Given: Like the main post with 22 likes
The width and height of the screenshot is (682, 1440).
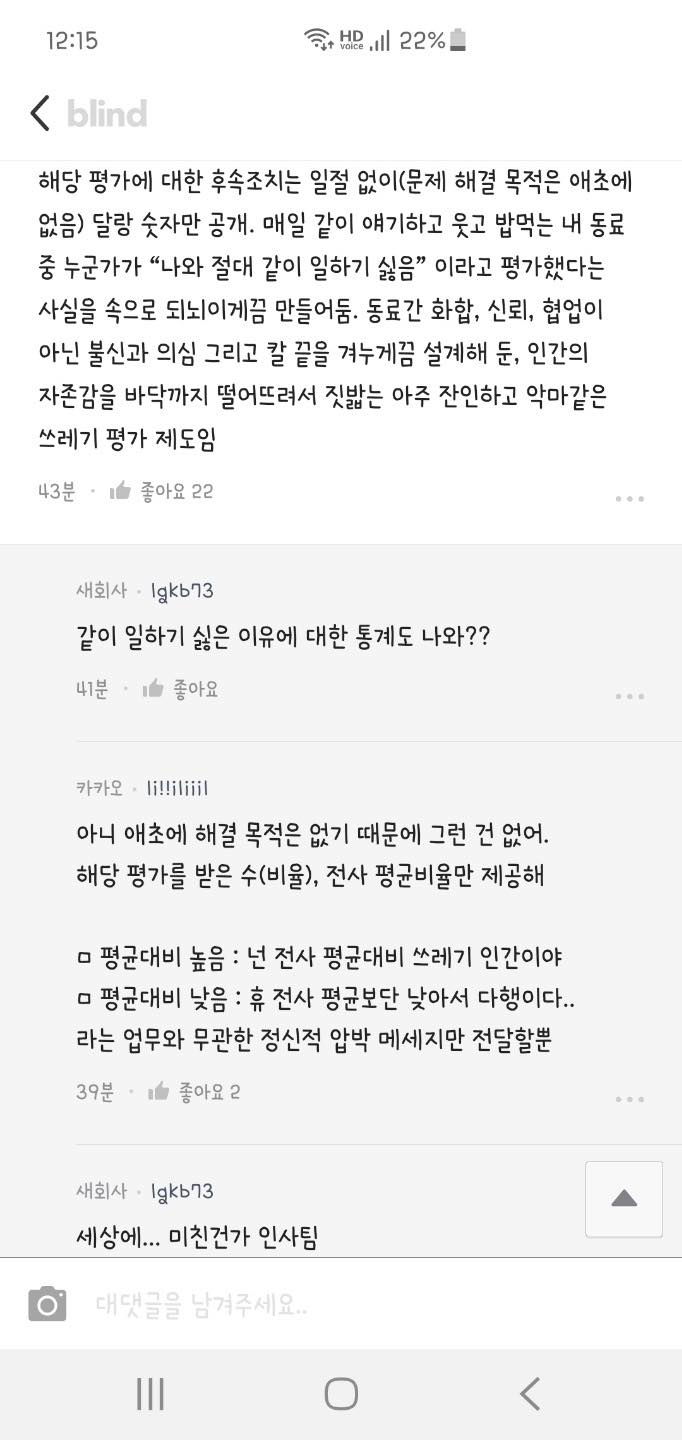Looking at the screenshot, I should [122, 491].
